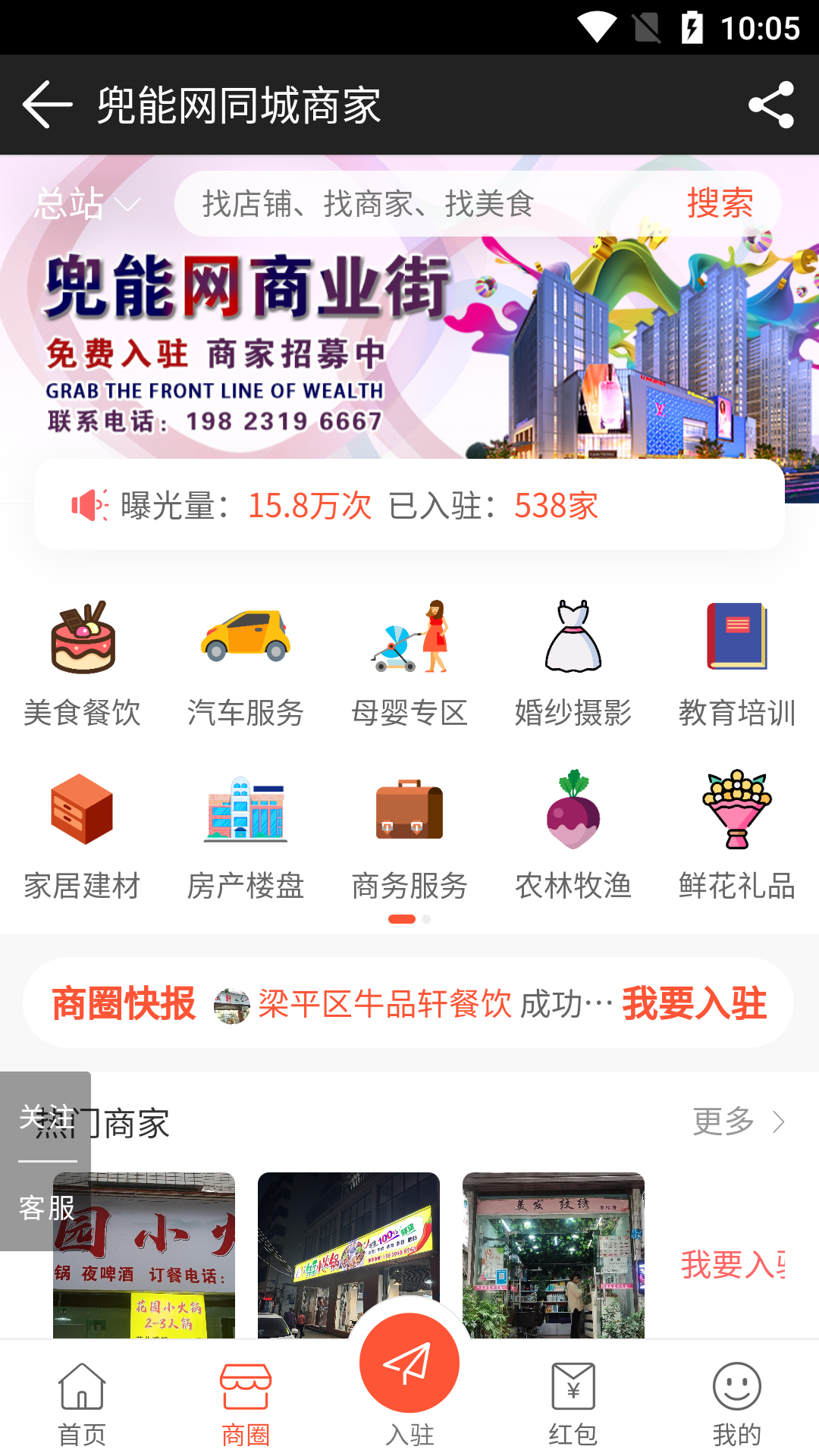Screen dimensions: 819x1456
Task: Tap 我要入驻 in the 商圈快报 bar
Action: [694, 1003]
